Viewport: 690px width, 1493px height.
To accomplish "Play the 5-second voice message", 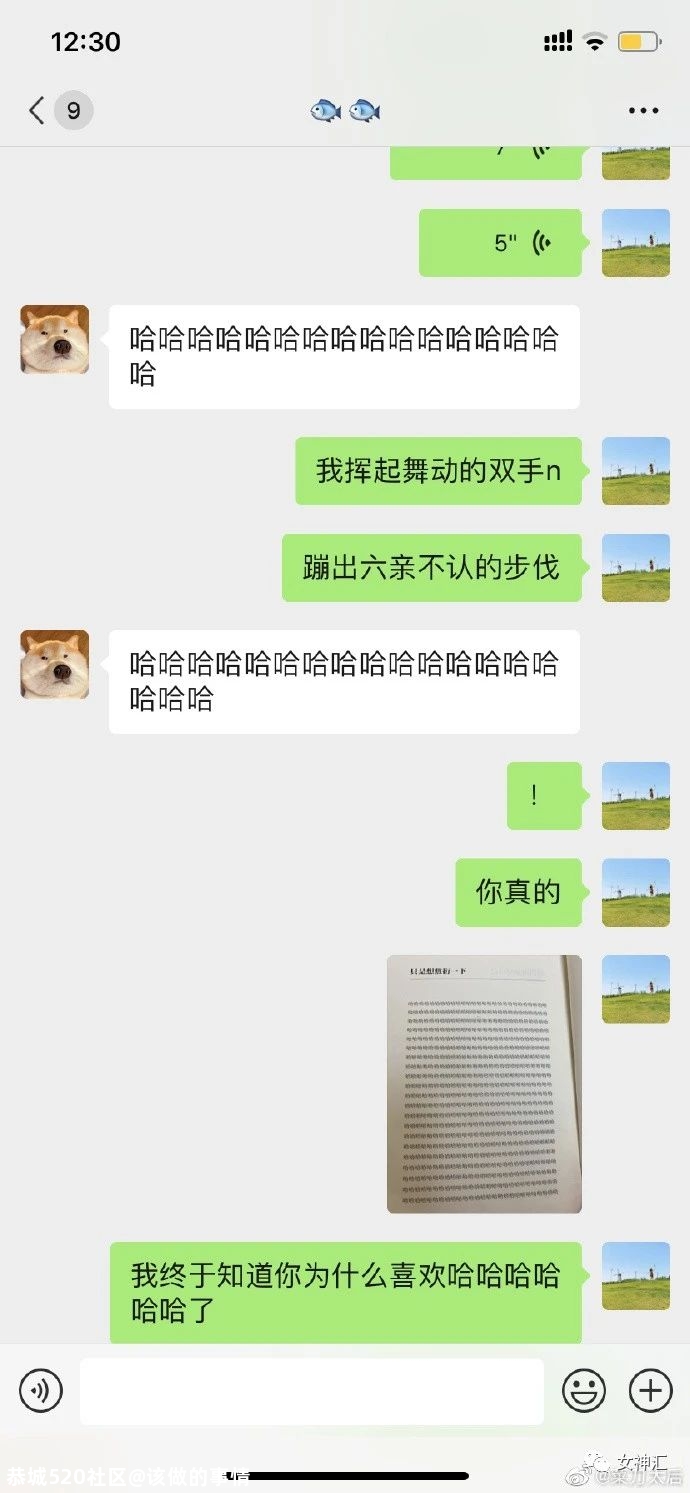I will click(500, 243).
